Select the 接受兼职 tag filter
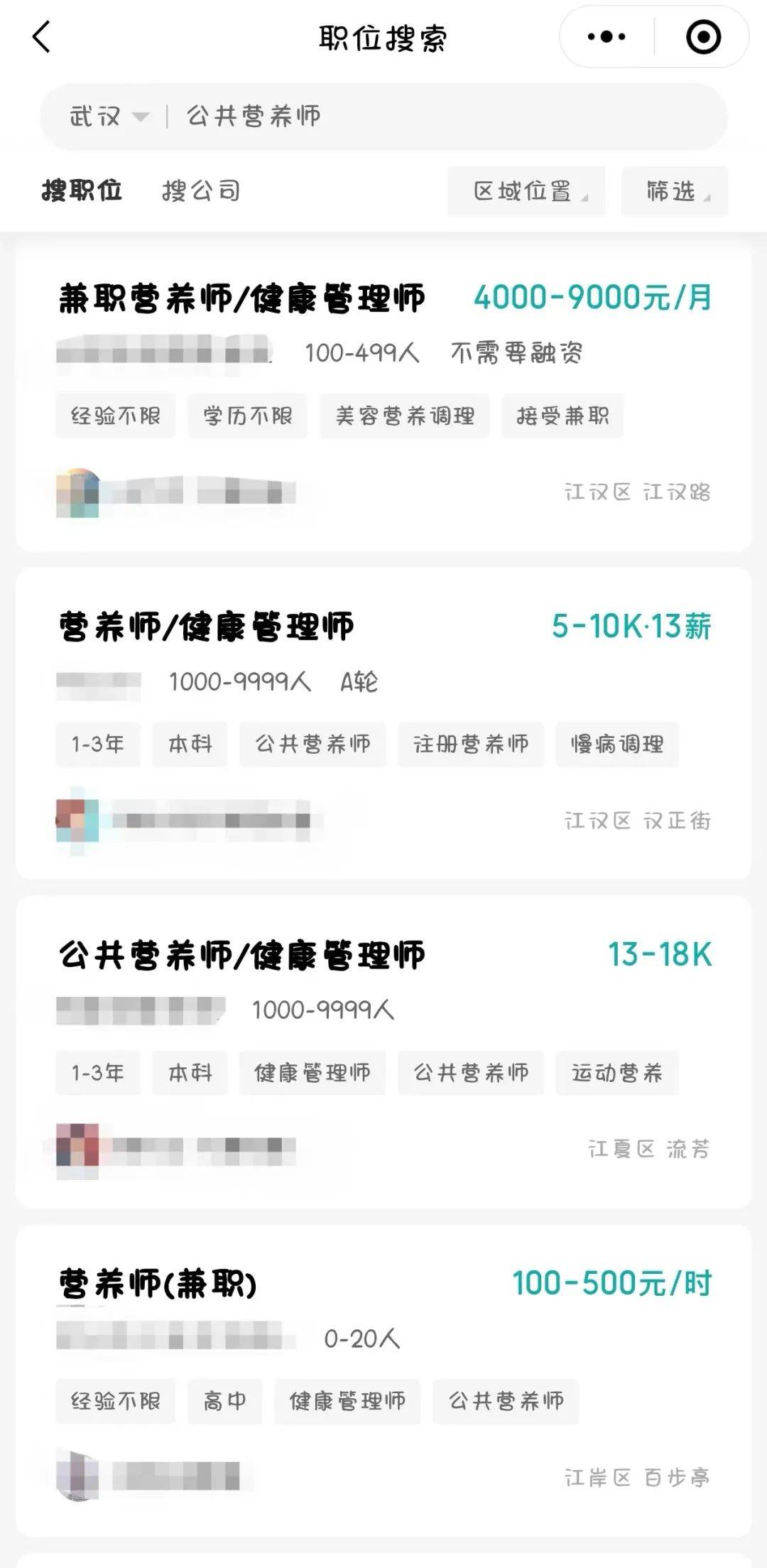The height and width of the screenshot is (1568, 767). click(x=562, y=416)
